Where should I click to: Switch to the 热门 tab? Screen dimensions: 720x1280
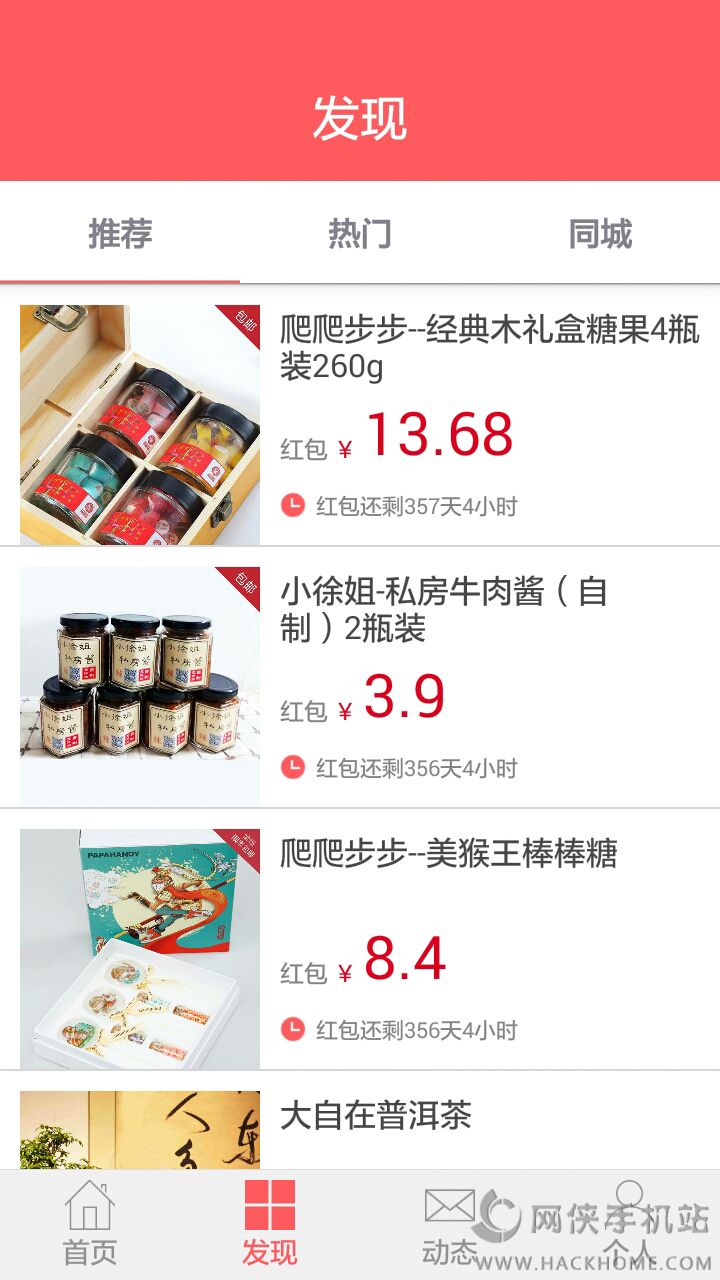(x=360, y=234)
